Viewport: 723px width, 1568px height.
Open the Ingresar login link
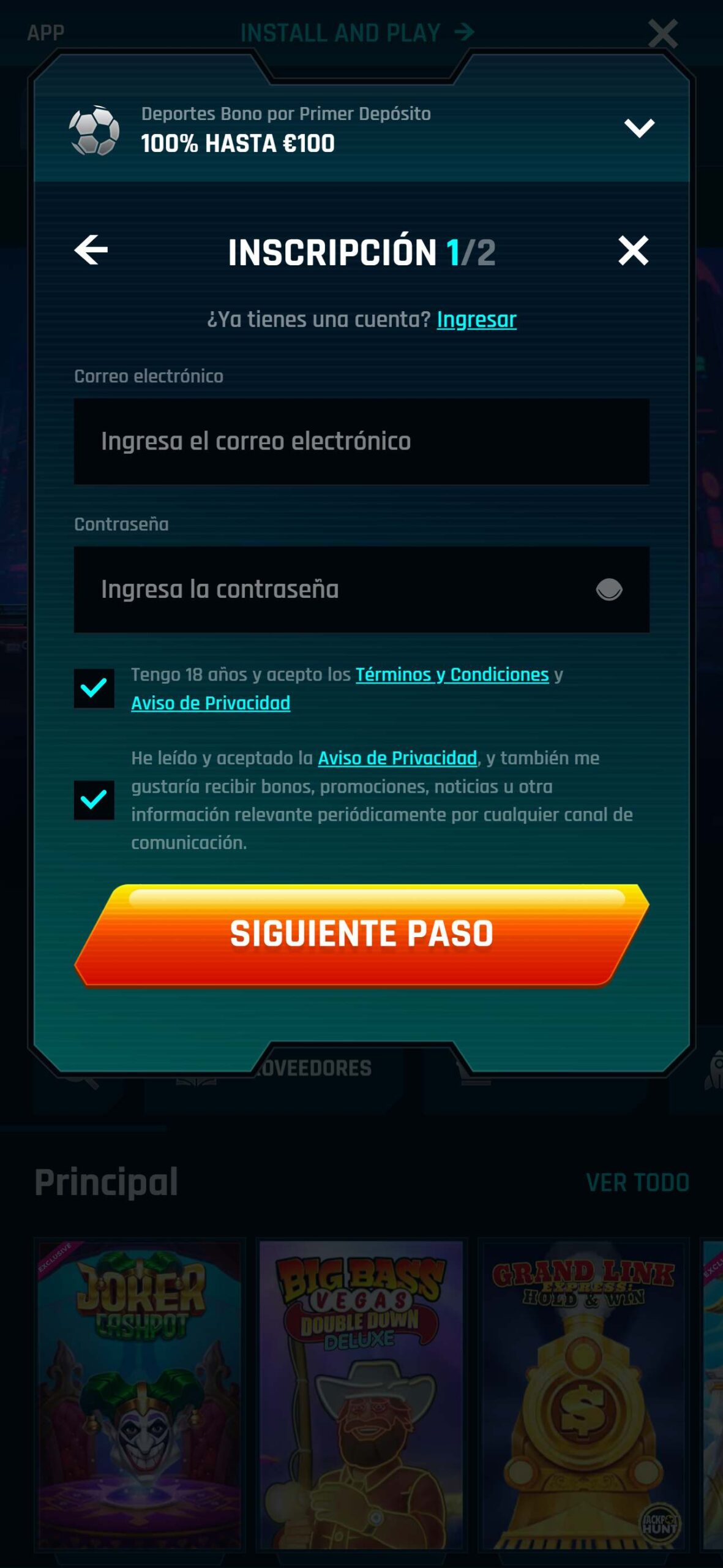[476, 320]
